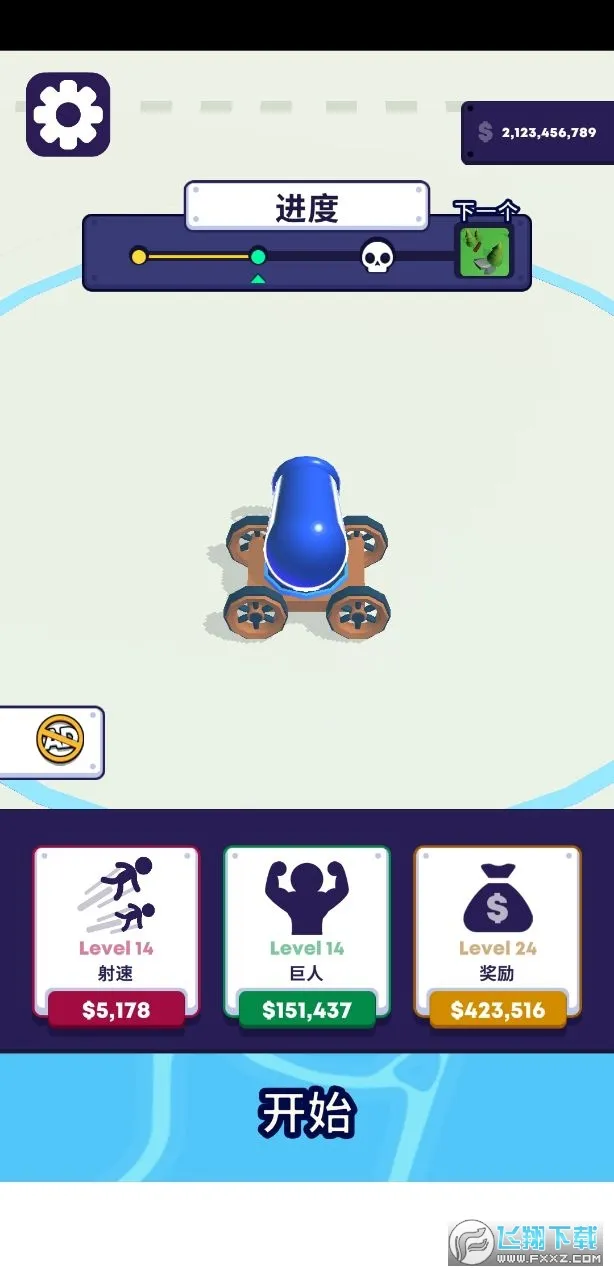614x1278 pixels.
Task: Upgrade 巨人 for $151,437
Action: pos(306,1009)
